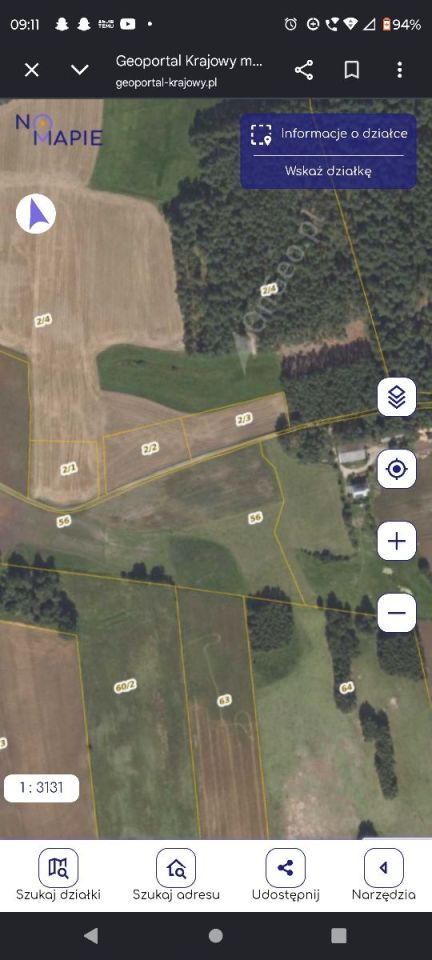Tap Wskaż działkę button
The height and width of the screenshot is (960, 432).
[328, 171]
